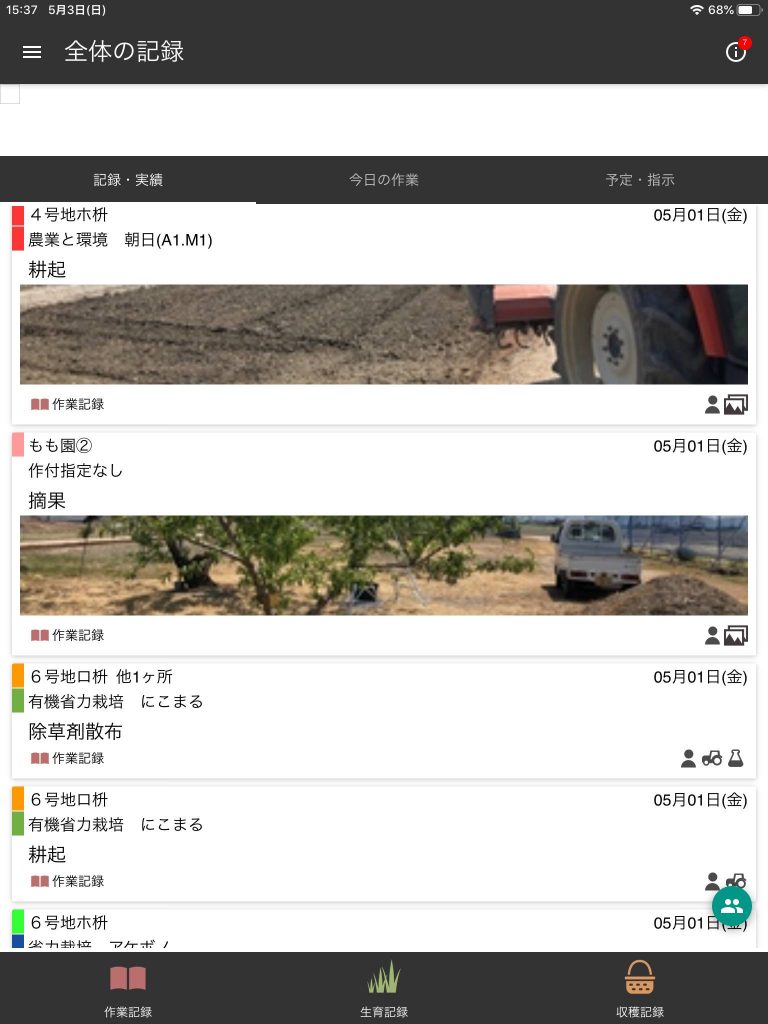The height and width of the screenshot is (1024, 768).
Task: Tap the green people floating button
Action: point(732,906)
